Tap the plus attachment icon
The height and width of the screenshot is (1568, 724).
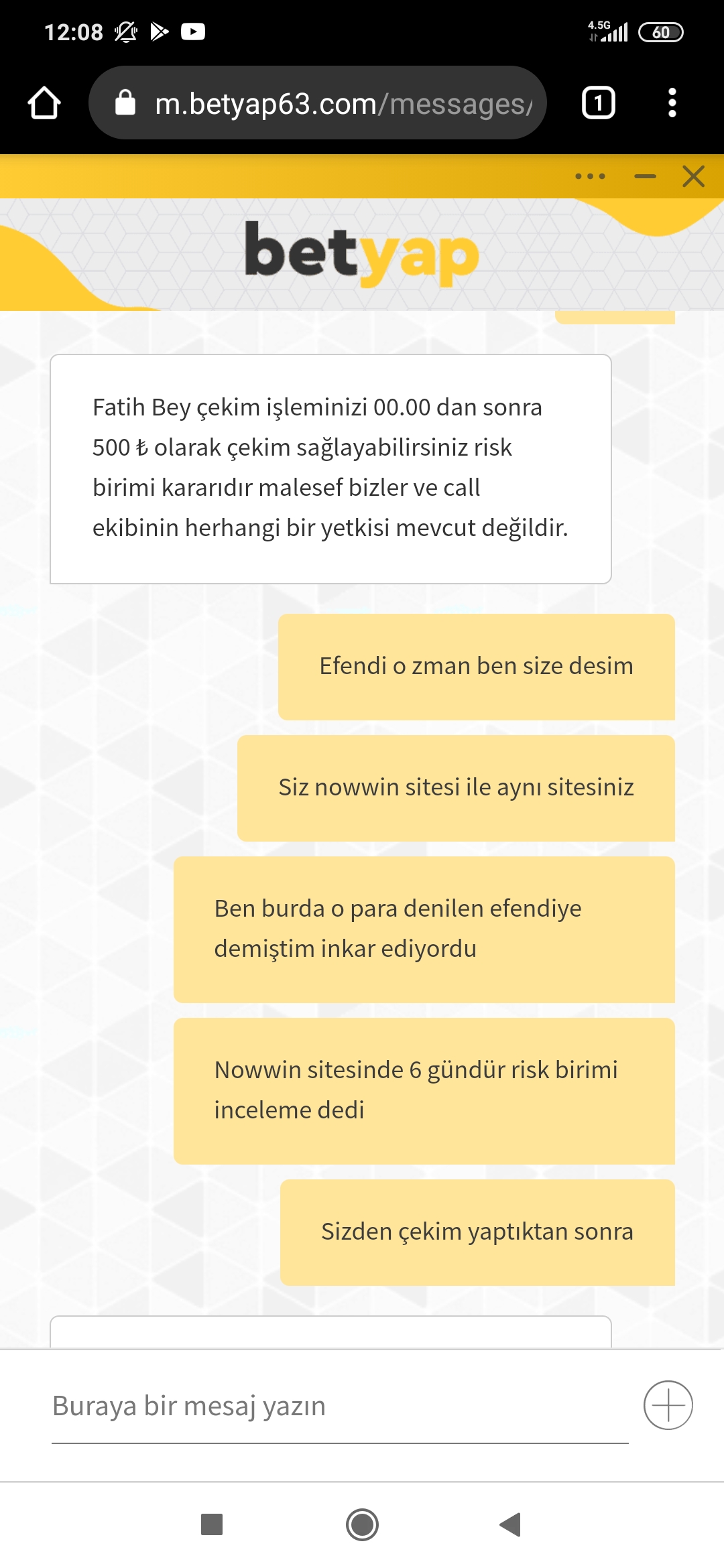[x=668, y=1405]
